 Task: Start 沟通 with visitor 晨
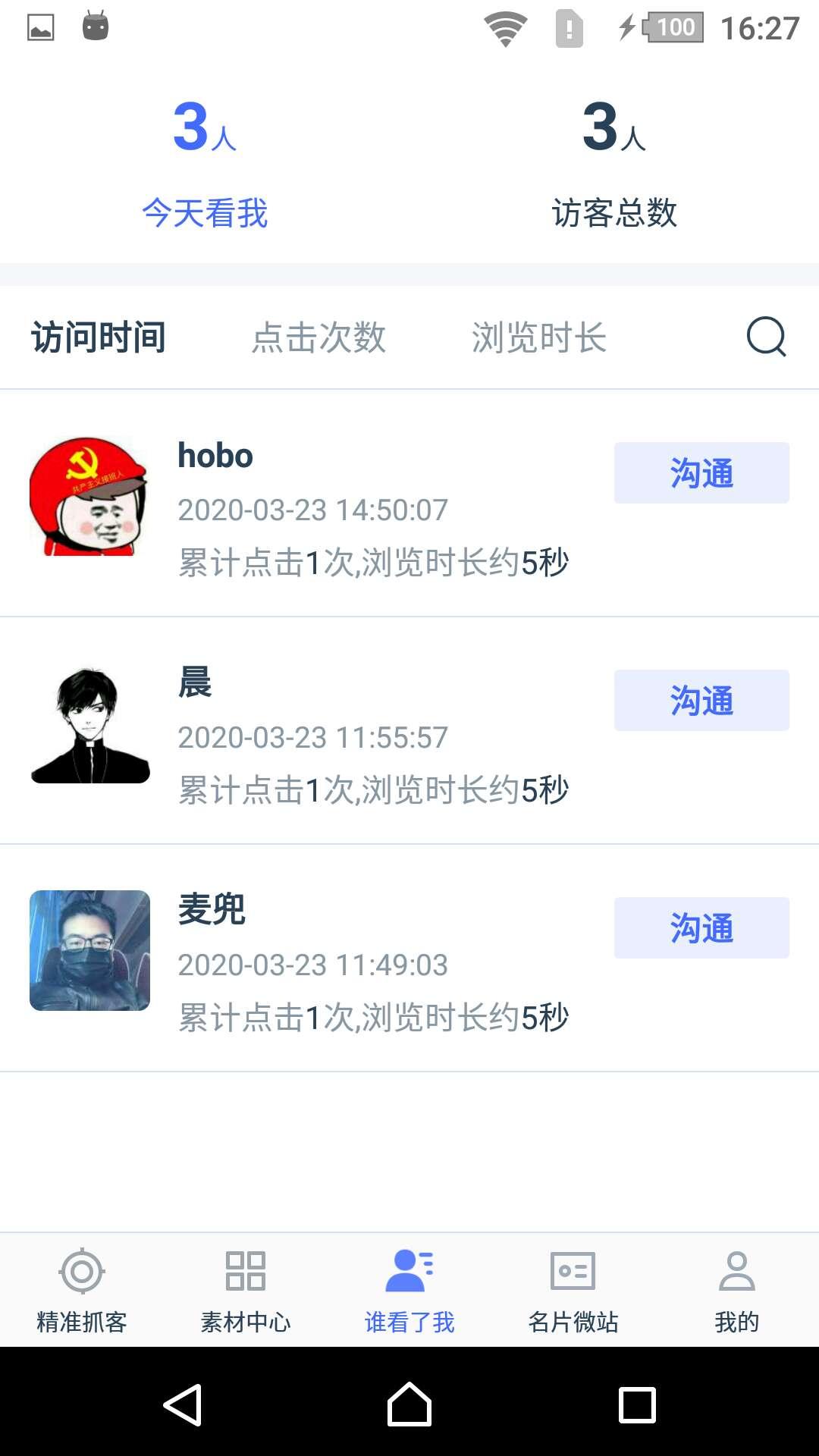(x=701, y=701)
